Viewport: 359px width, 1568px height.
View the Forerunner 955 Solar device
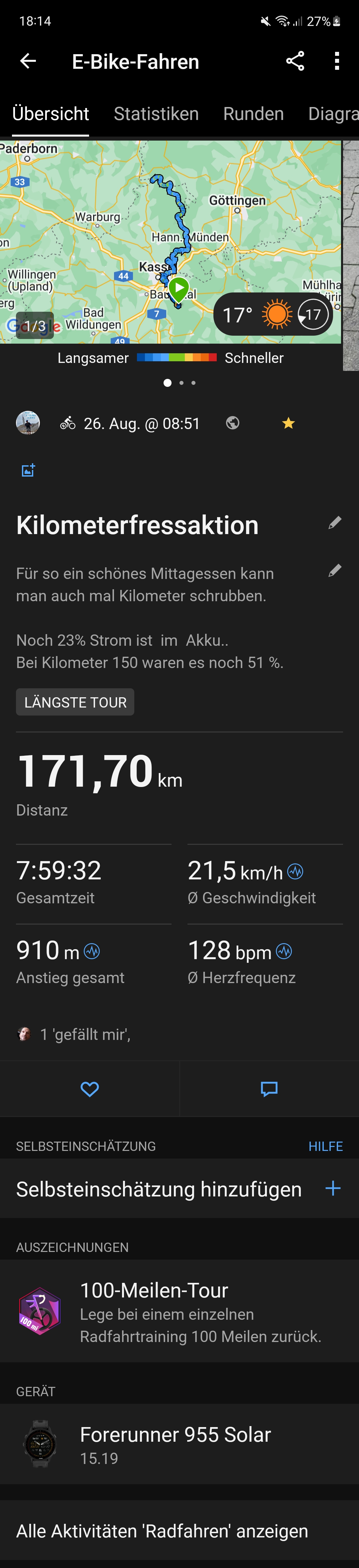[x=179, y=1444]
